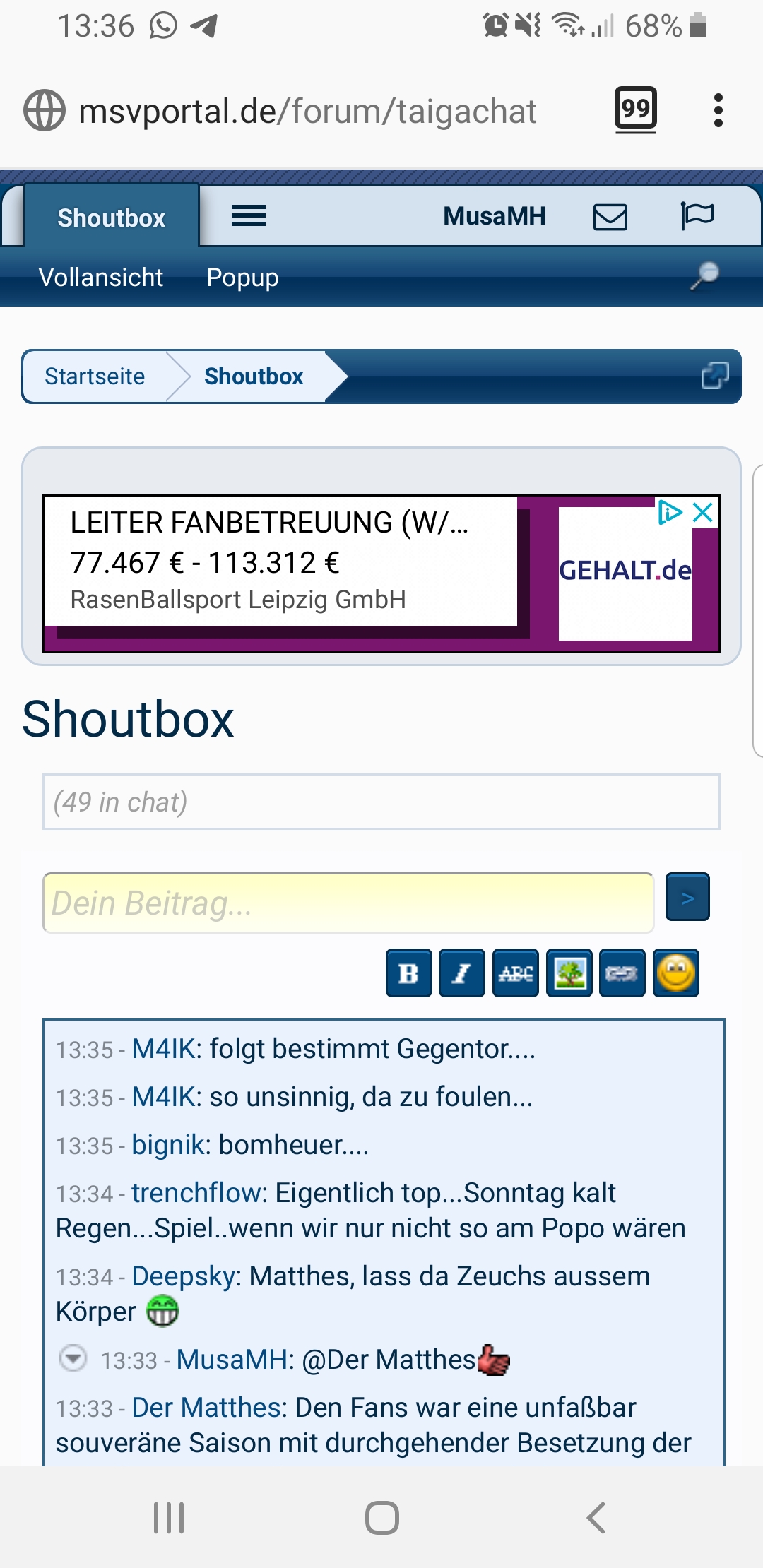Go back with the system back button
763x1568 pixels.
[596, 1517]
